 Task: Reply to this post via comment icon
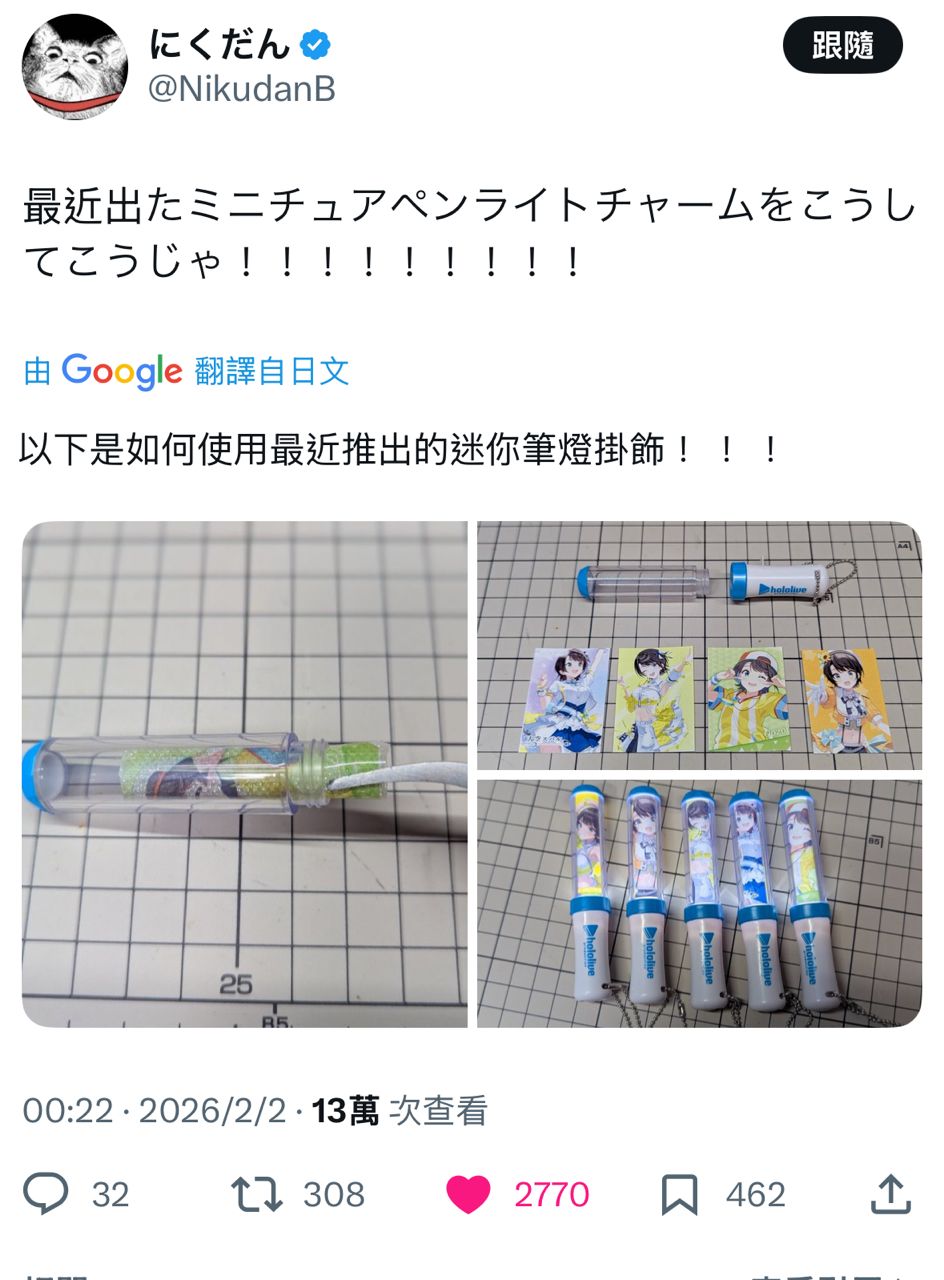[x=47, y=1194]
